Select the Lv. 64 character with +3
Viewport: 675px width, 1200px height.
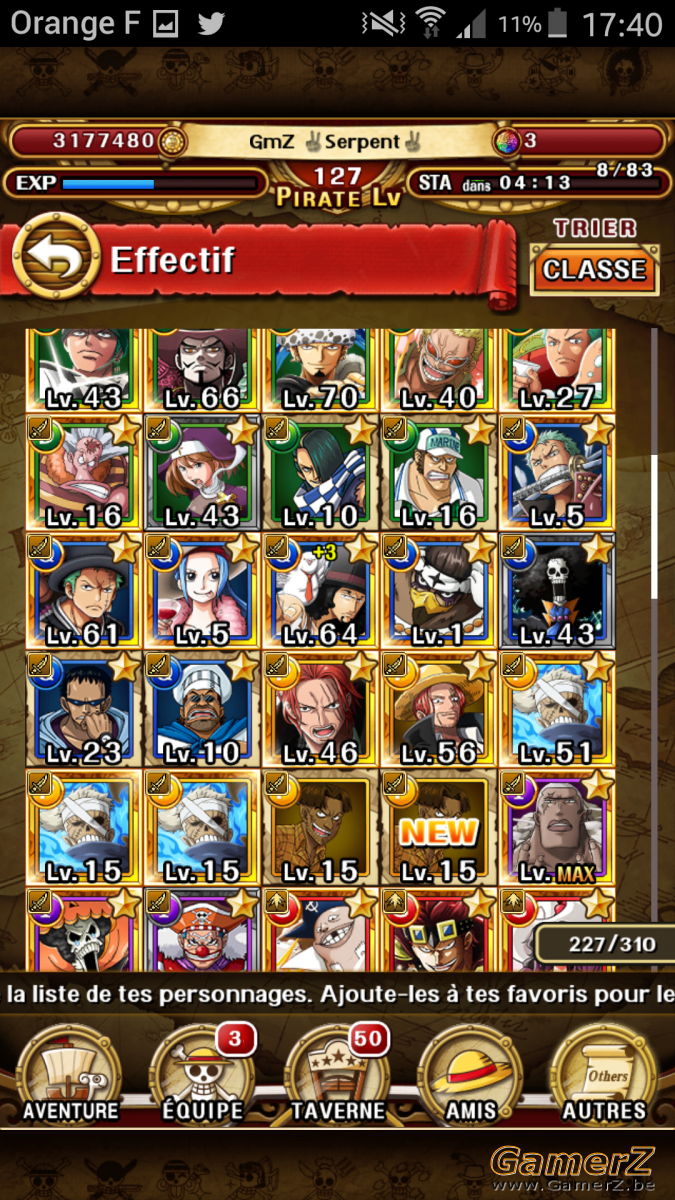[320, 591]
